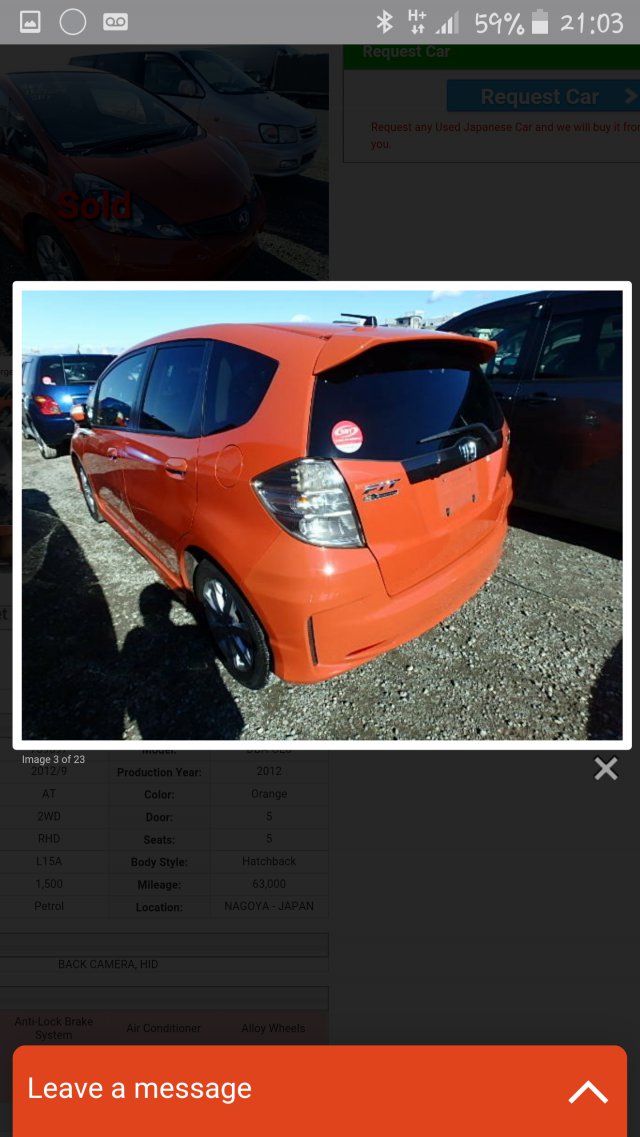Screen dimensions: 640x1137
Task: Expand the Leave a message panel
Action: 588,1091
